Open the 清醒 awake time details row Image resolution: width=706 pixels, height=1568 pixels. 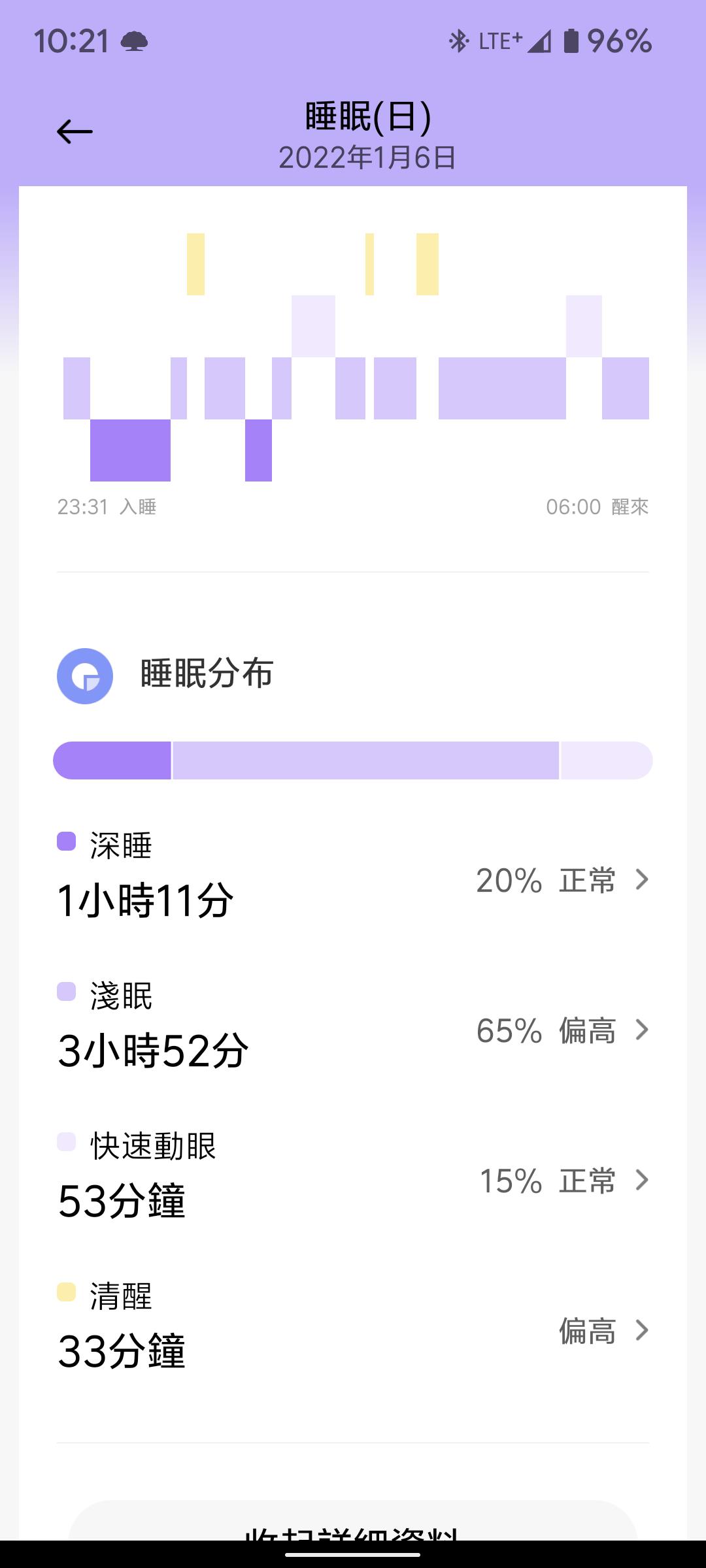[353, 1328]
